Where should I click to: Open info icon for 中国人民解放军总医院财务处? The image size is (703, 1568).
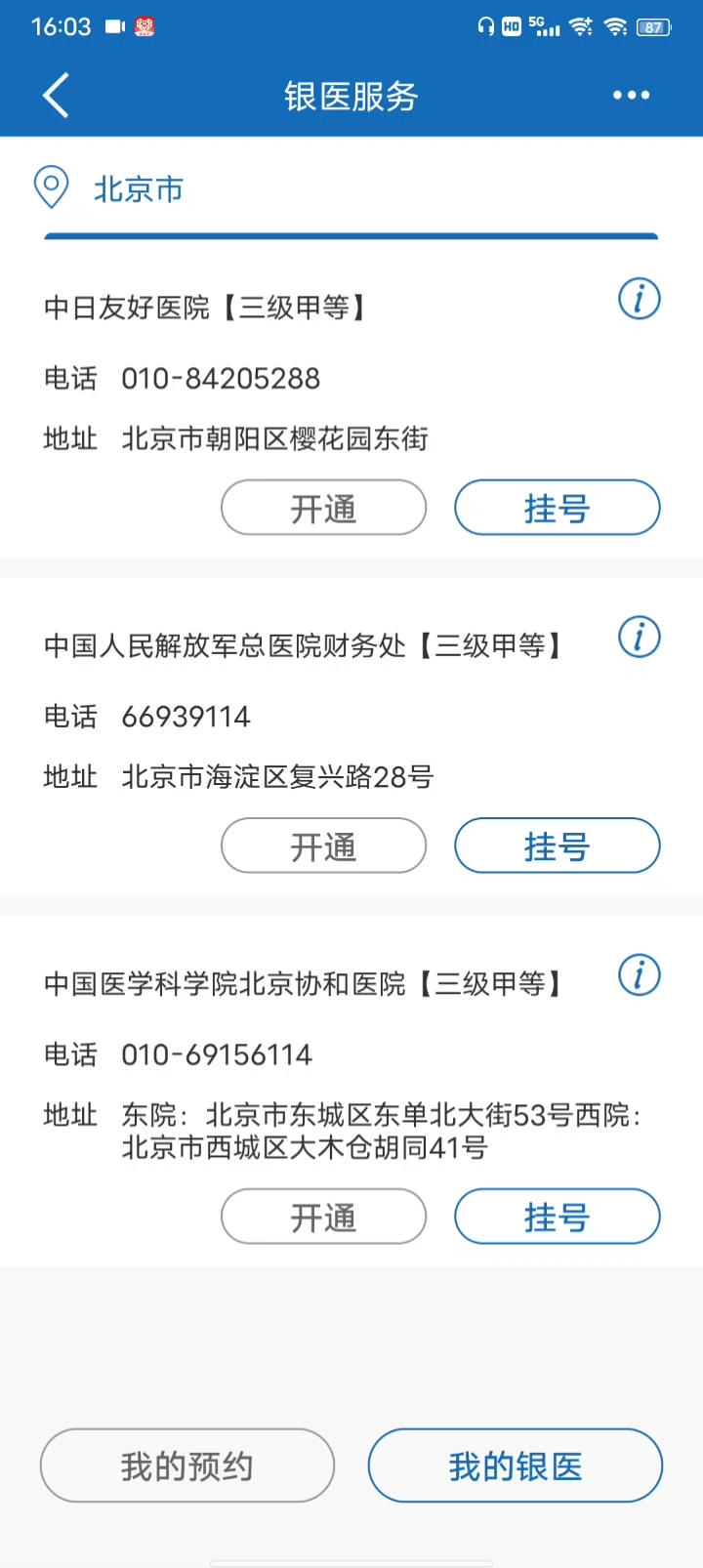639,638
